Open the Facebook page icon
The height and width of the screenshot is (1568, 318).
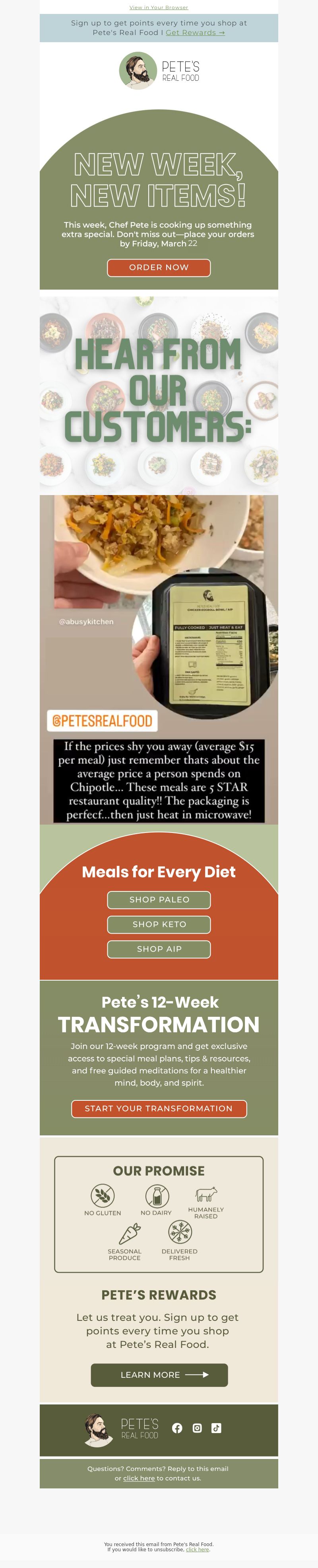[177, 1428]
